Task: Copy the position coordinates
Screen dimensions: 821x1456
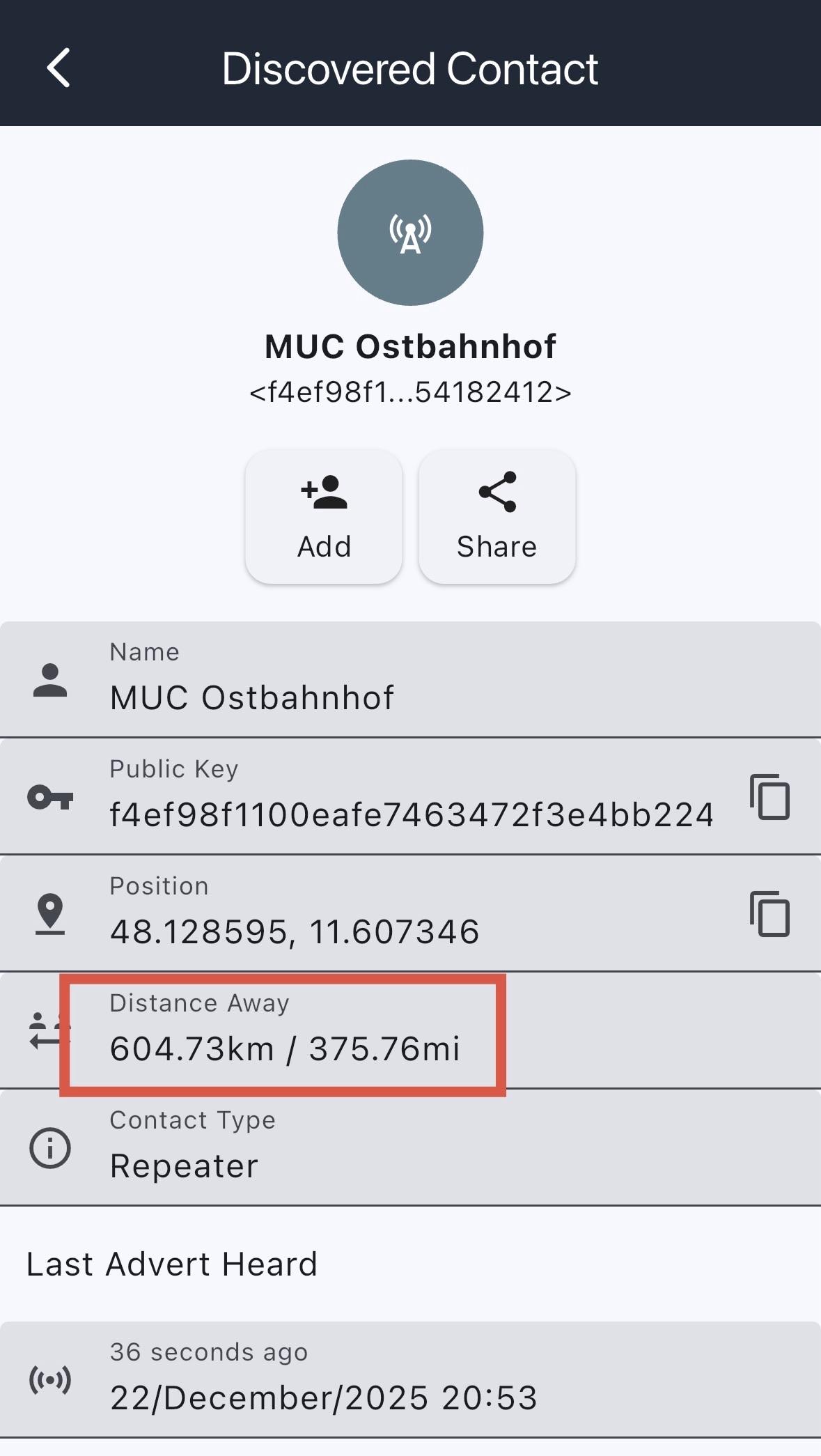Action: coord(769,913)
